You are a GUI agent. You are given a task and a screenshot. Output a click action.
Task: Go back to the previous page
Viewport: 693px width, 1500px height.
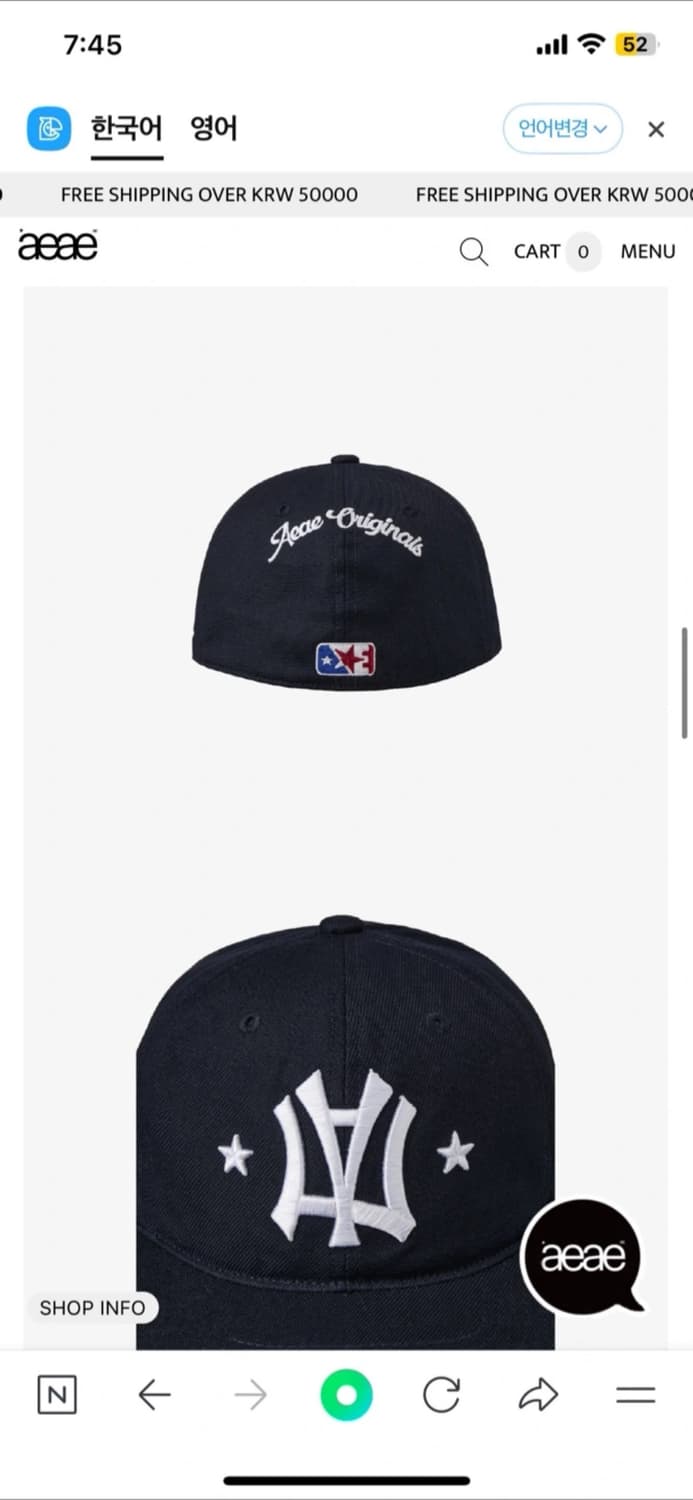point(154,1395)
